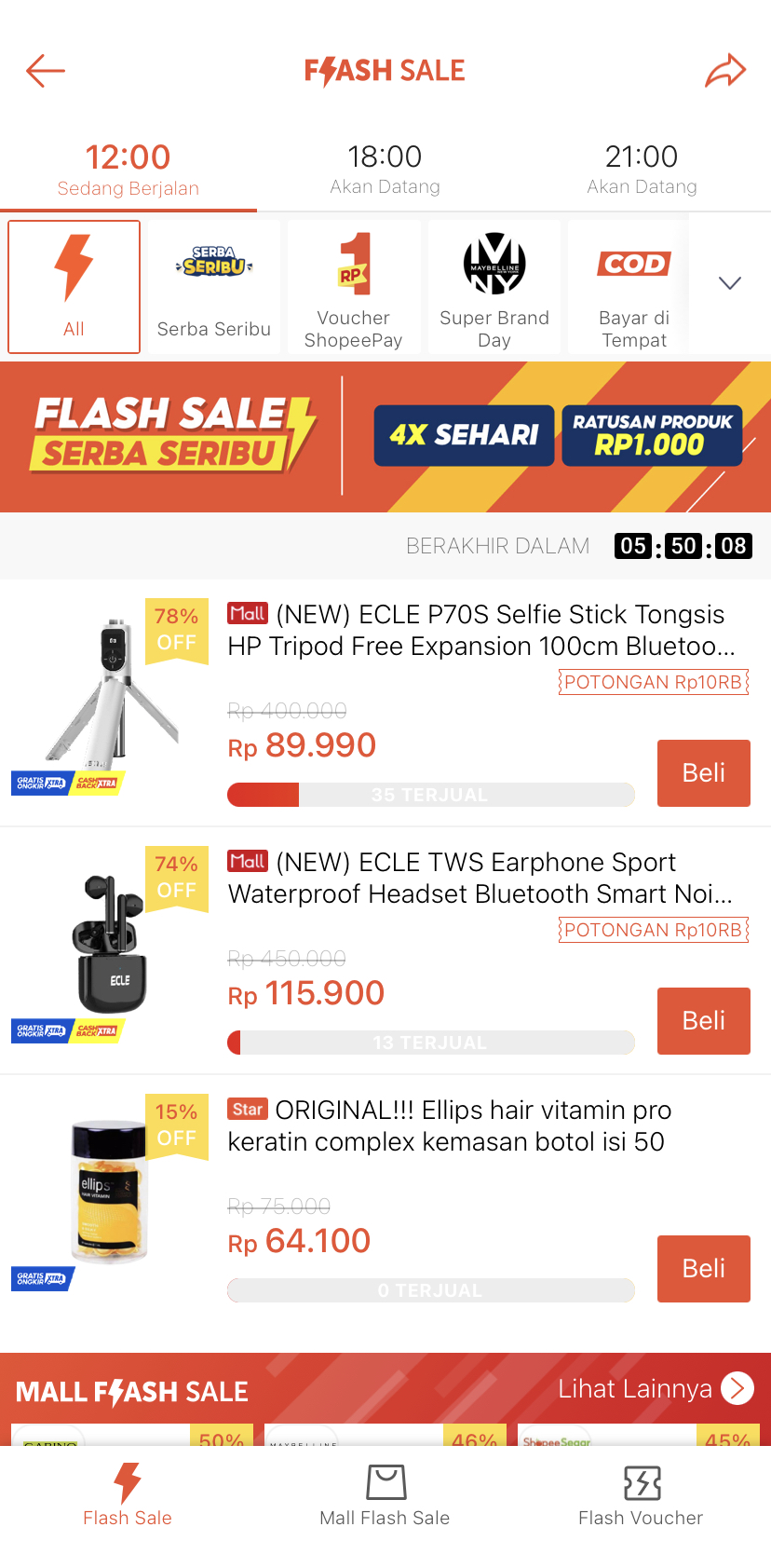
Task: Switch to the Mall Flash Sale tab
Action: [x=385, y=1493]
